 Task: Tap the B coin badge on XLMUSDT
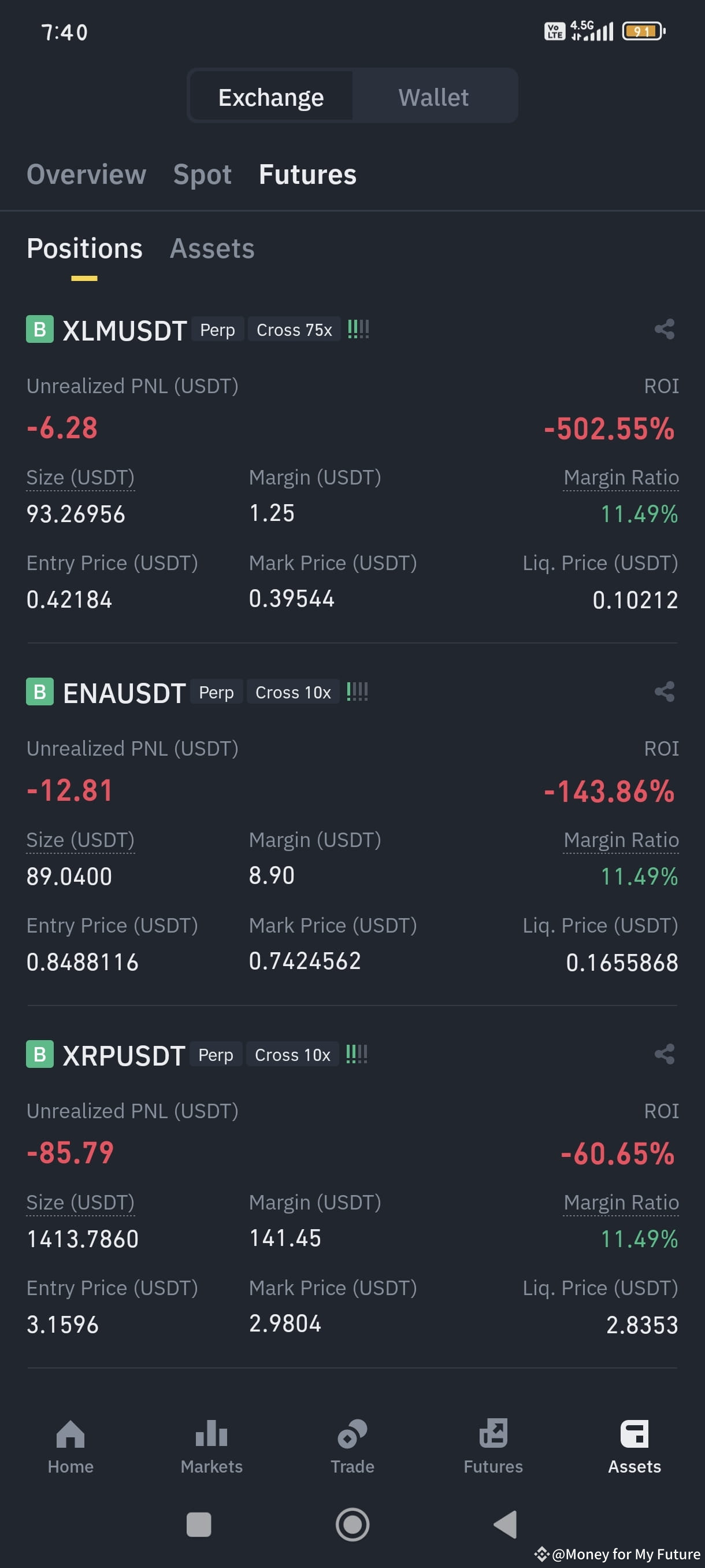click(x=39, y=330)
